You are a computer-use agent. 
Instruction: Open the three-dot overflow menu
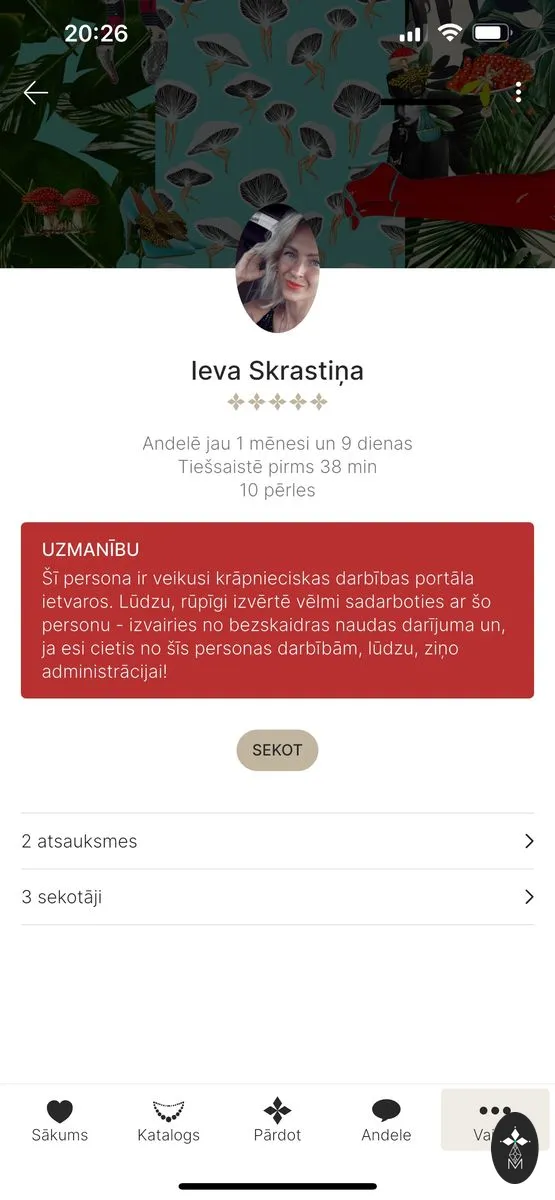pyautogui.click(x=518, y=93)
